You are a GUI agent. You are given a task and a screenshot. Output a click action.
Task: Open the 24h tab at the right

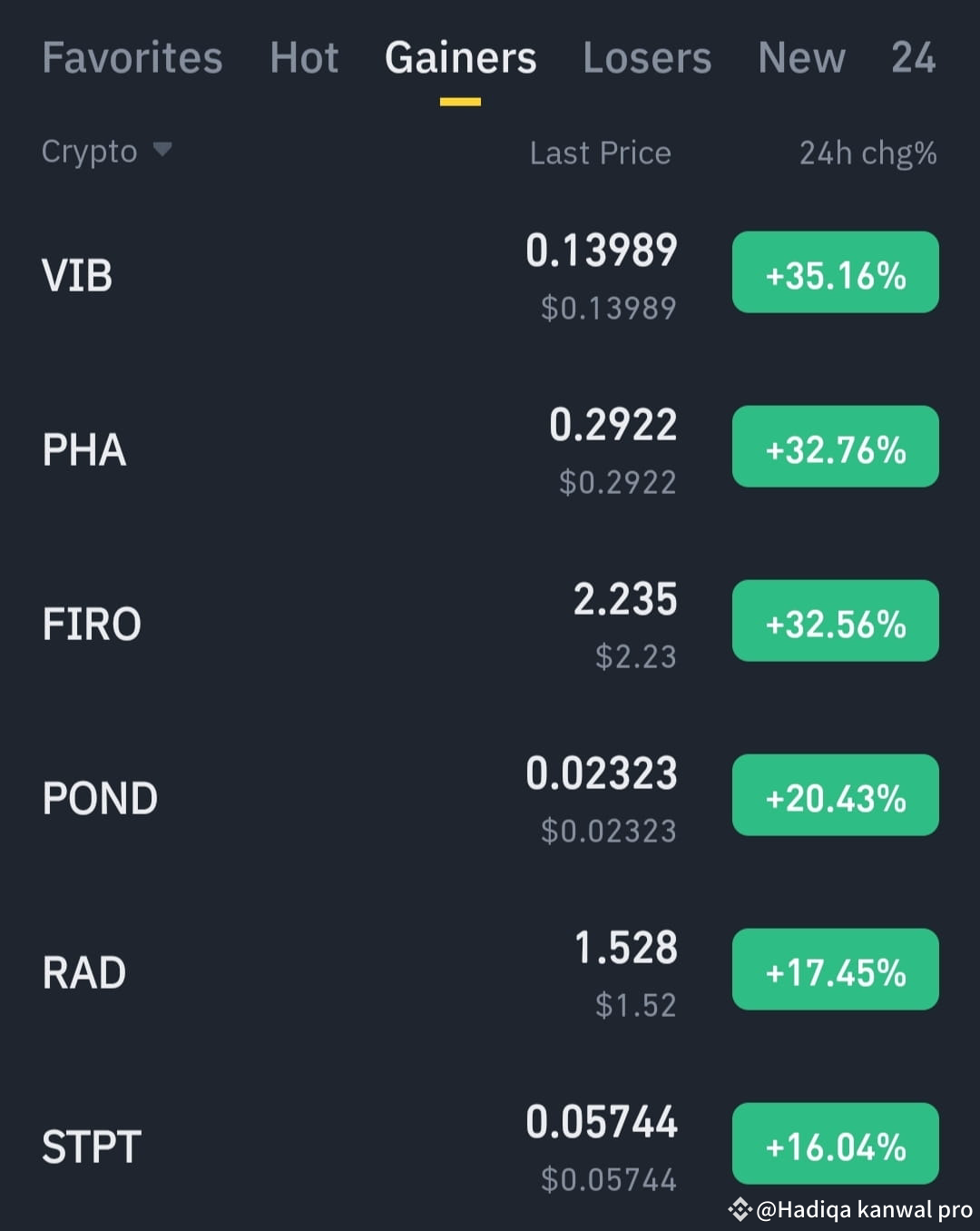click(914, 57)
